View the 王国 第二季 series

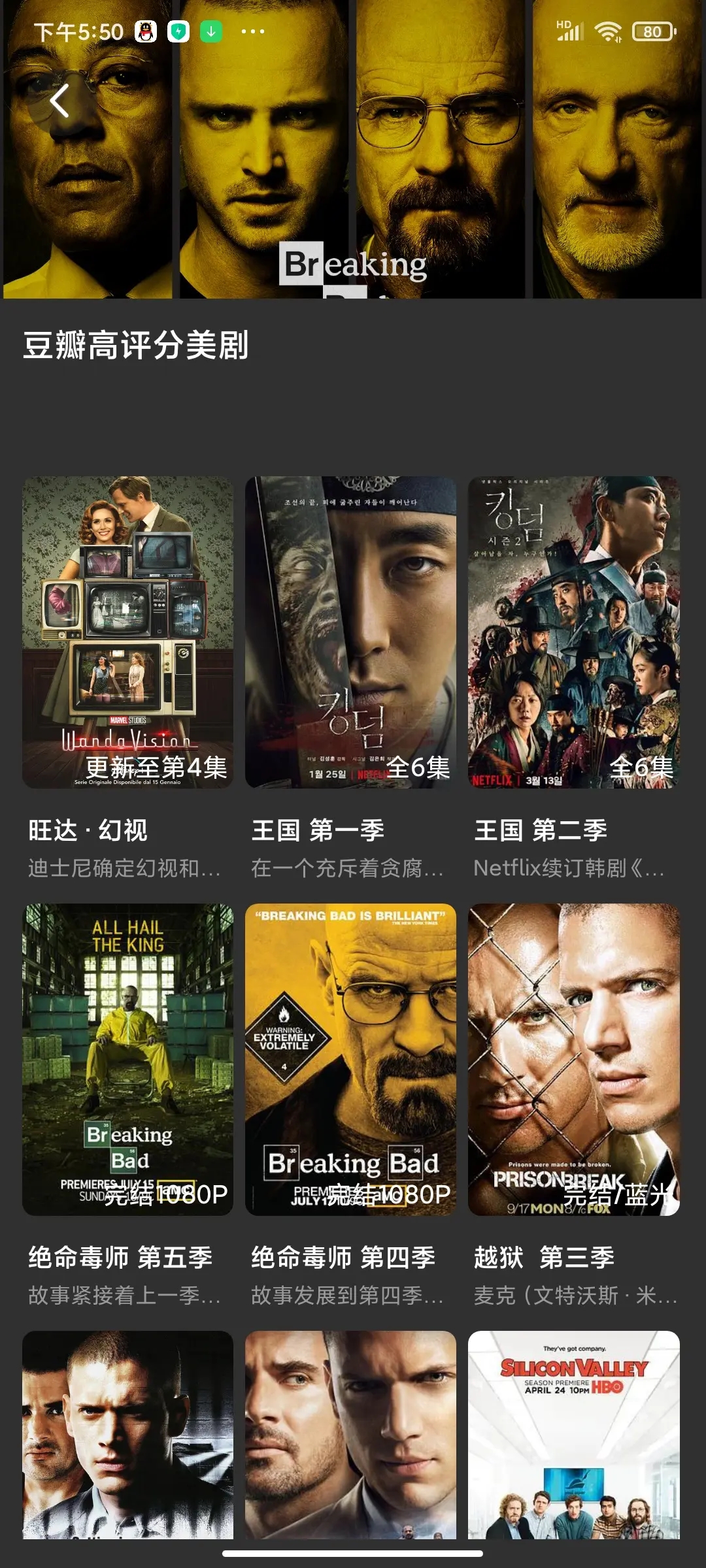pos(573,632)
